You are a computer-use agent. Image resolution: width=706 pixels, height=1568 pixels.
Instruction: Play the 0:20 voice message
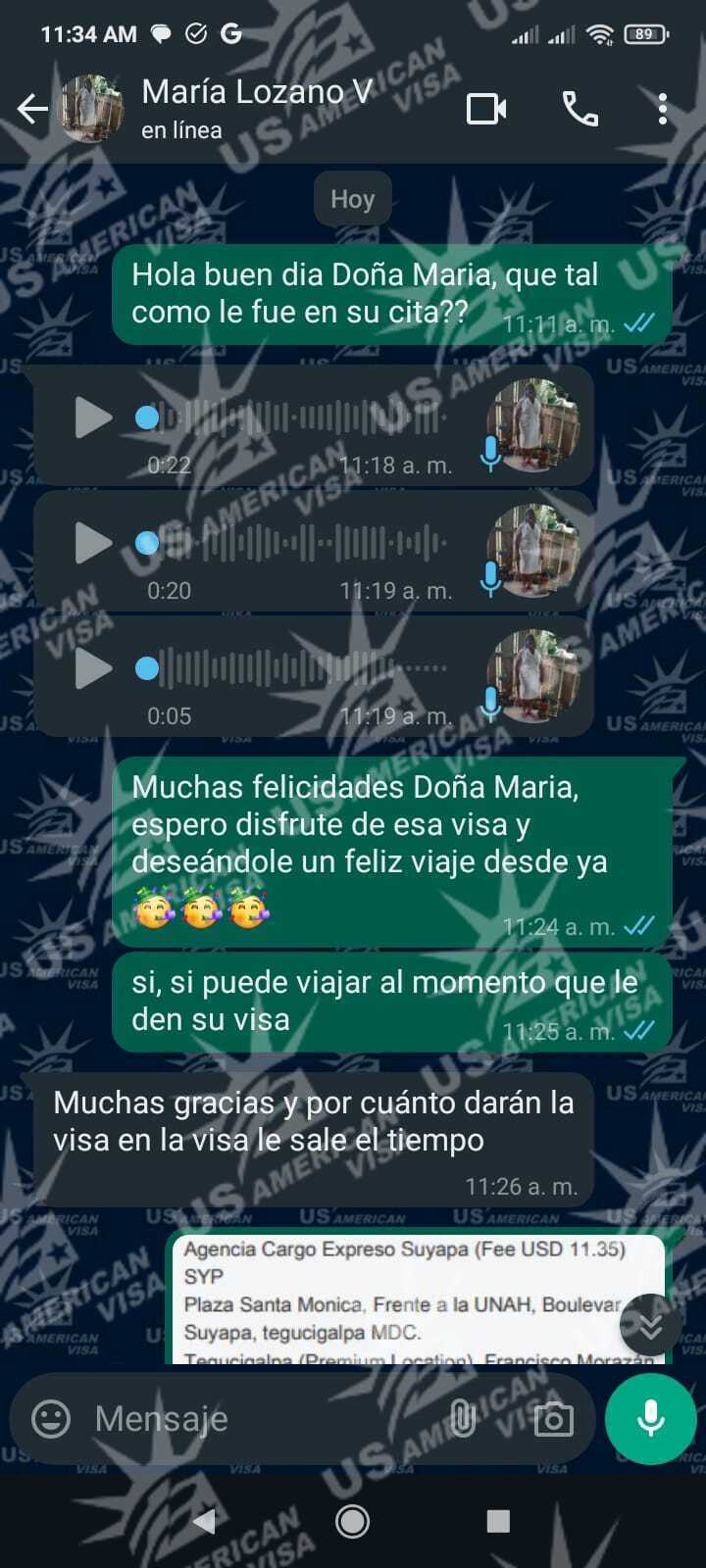tap(93, 543)
